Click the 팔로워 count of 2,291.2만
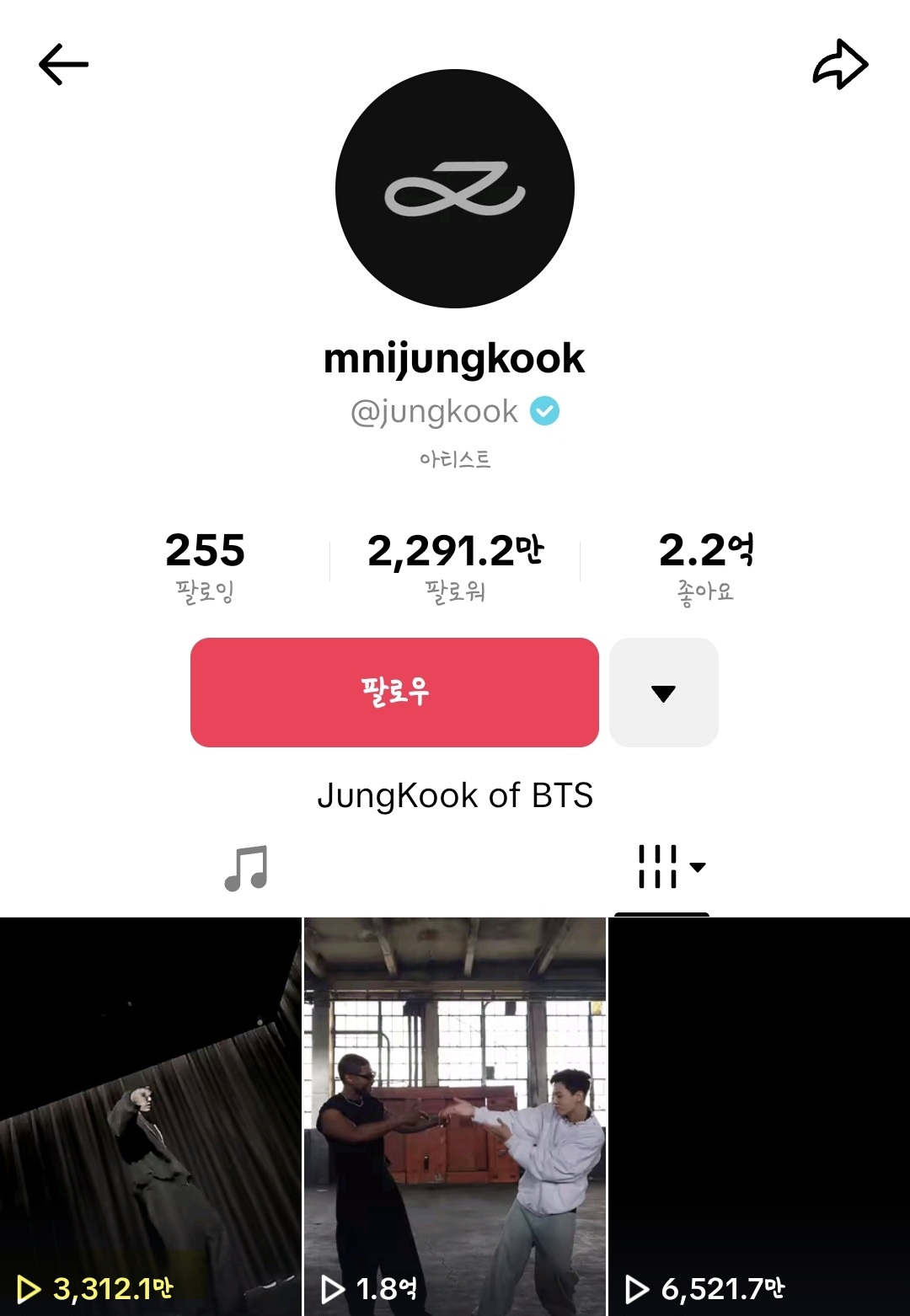This screenshot has width=910, height=1316. pyautogui.click(x=454, y=566)
